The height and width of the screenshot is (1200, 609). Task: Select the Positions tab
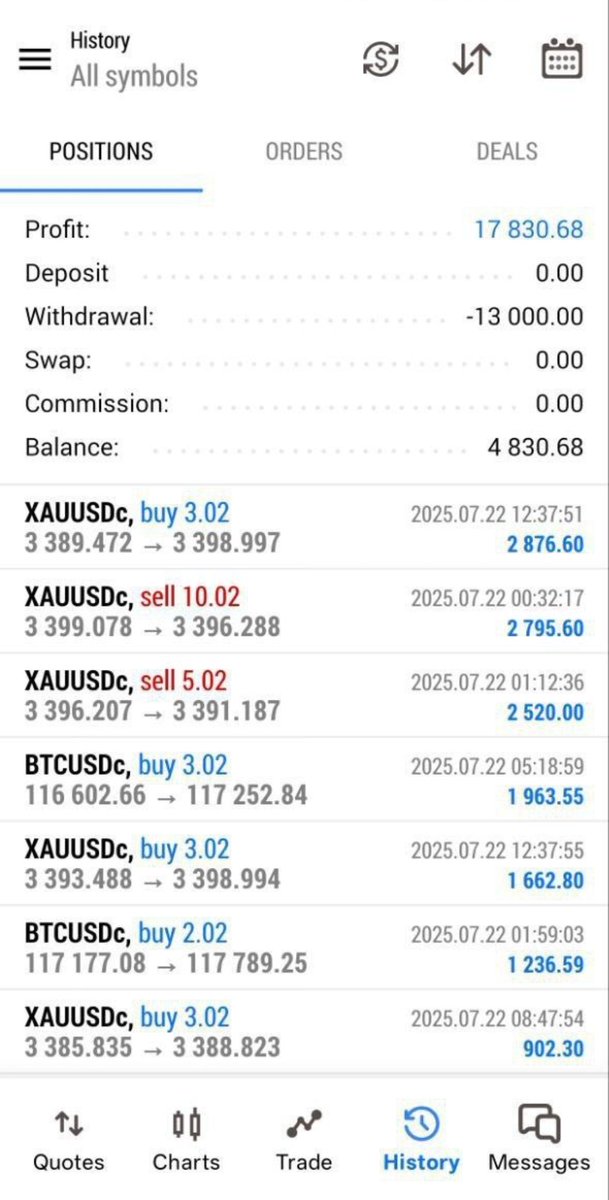coord(101,152)
